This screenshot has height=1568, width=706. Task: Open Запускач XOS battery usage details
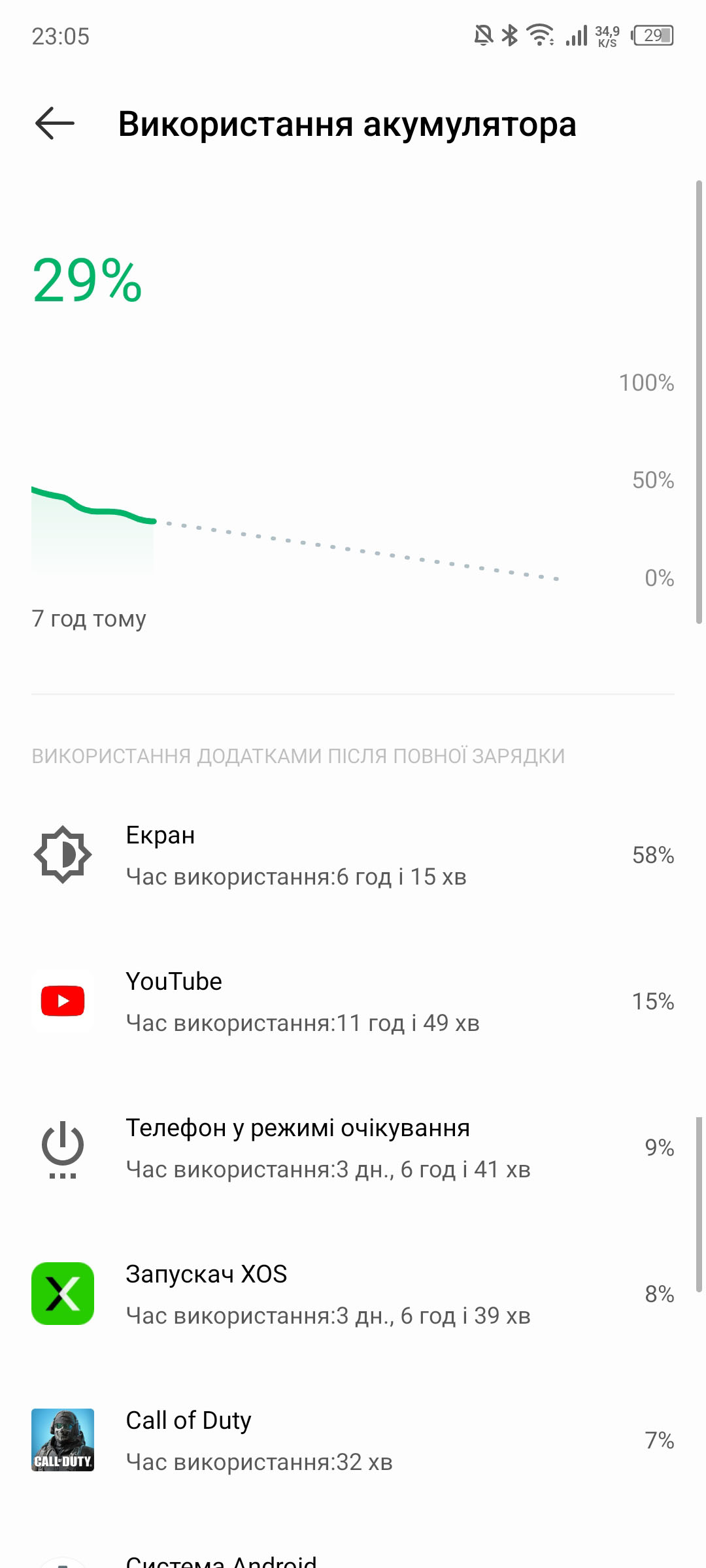(x=353, y=1294)
